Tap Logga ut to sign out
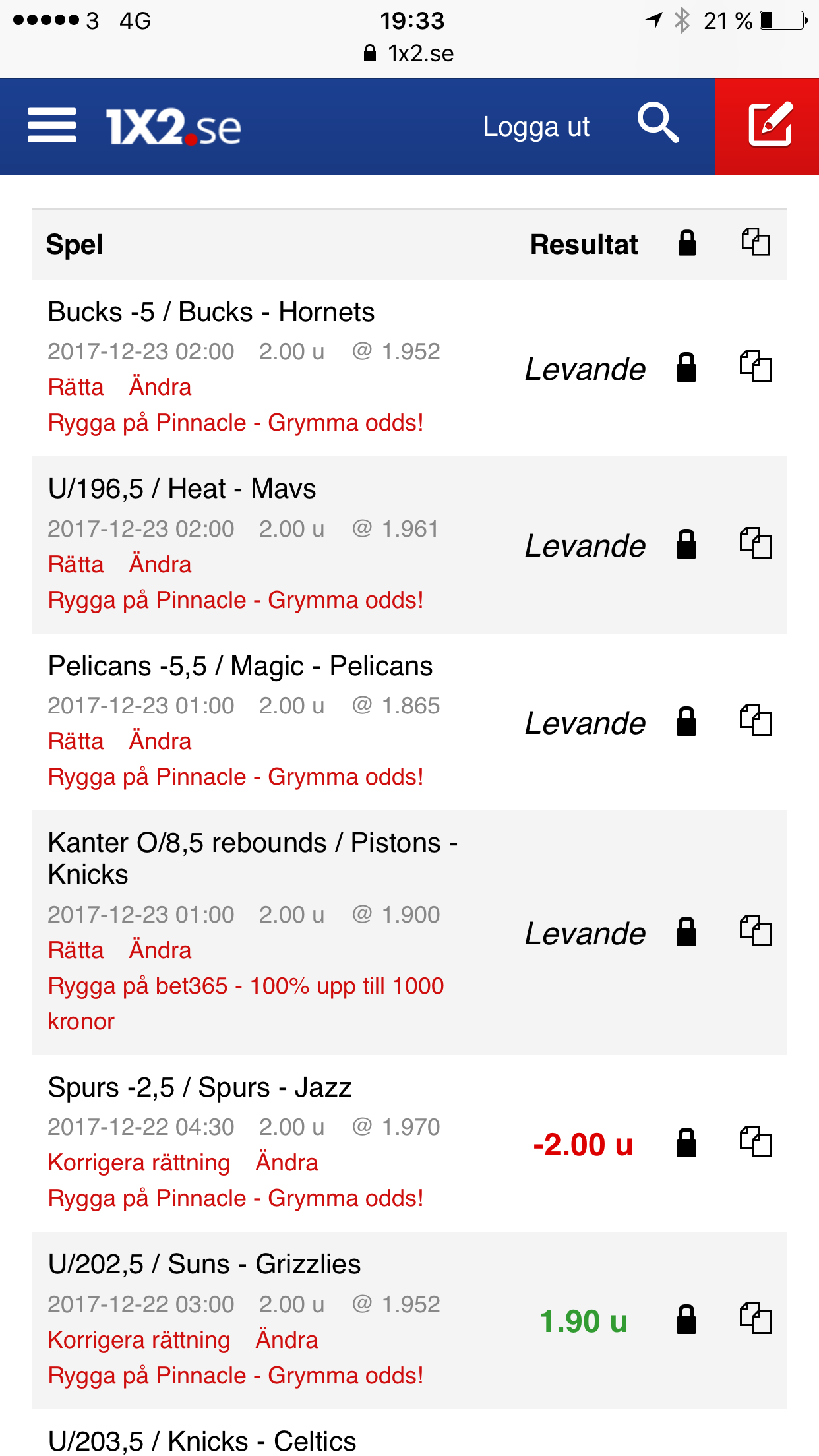819x1456 pixels. coord(536,127)
